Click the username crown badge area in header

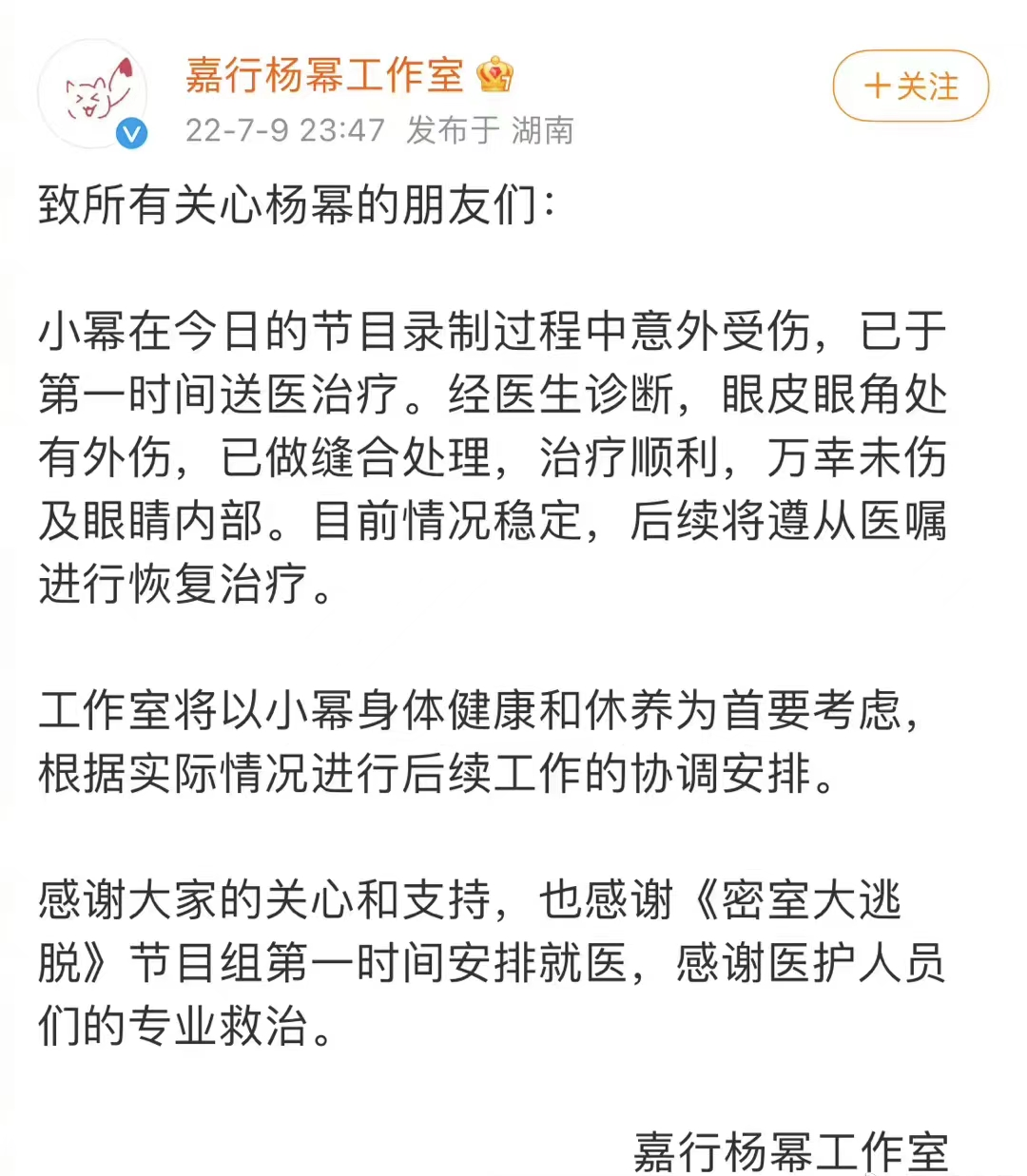tap(495, 76)
